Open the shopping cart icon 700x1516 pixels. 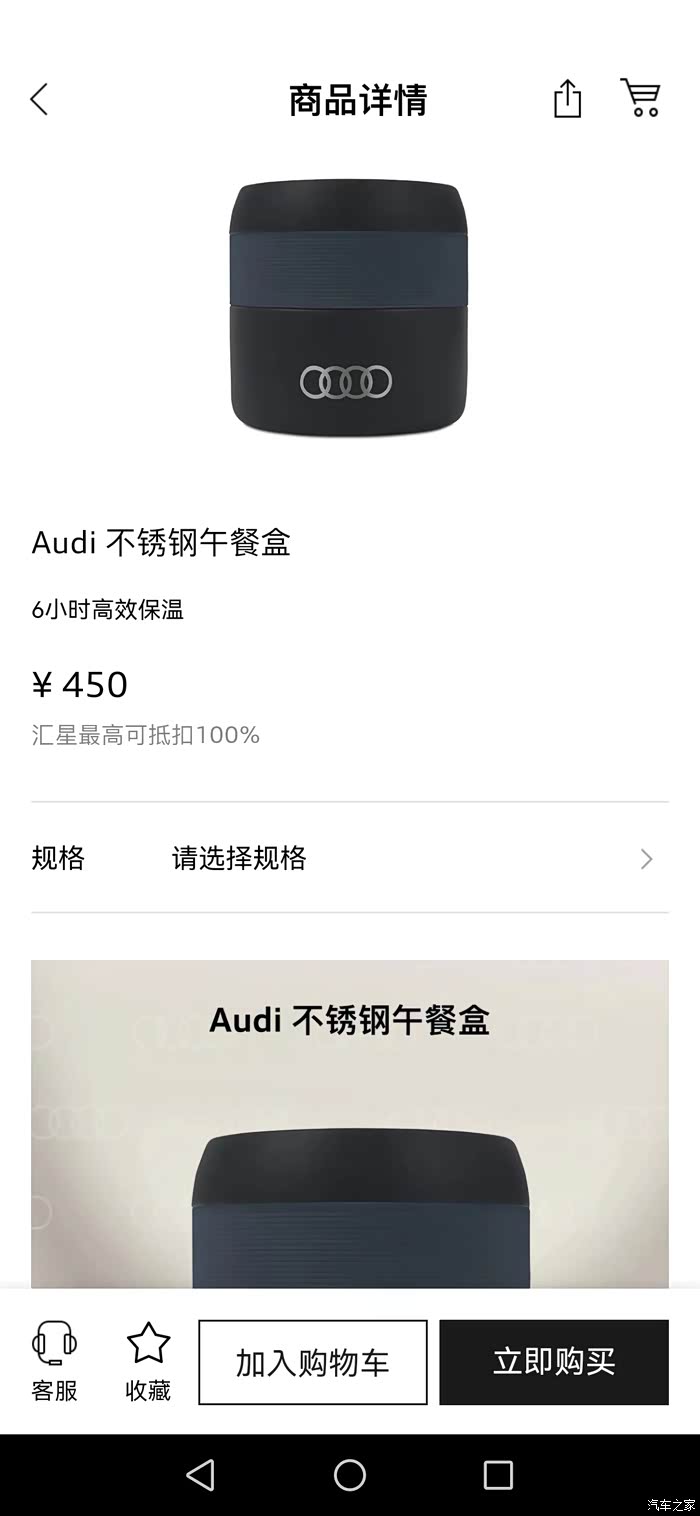coord(640,98)
